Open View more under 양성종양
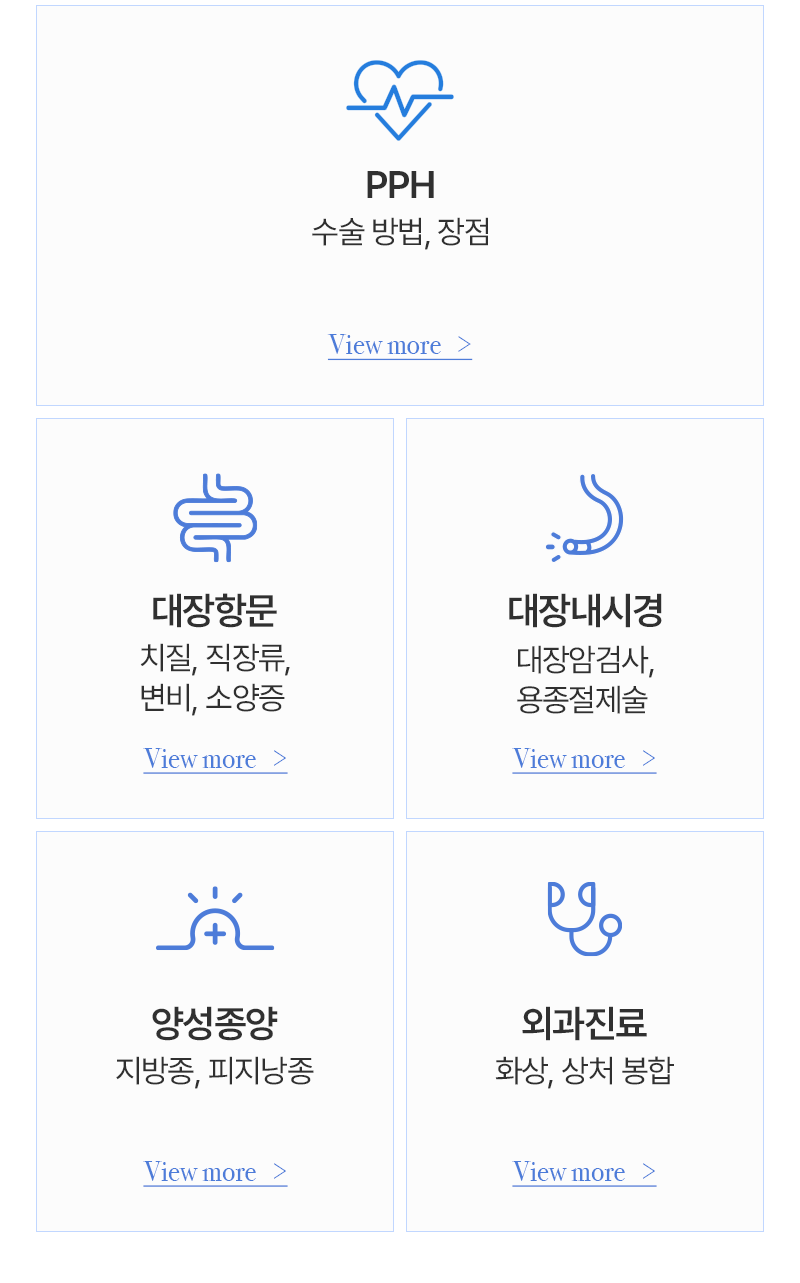800x1283 pixels. 215,1172
